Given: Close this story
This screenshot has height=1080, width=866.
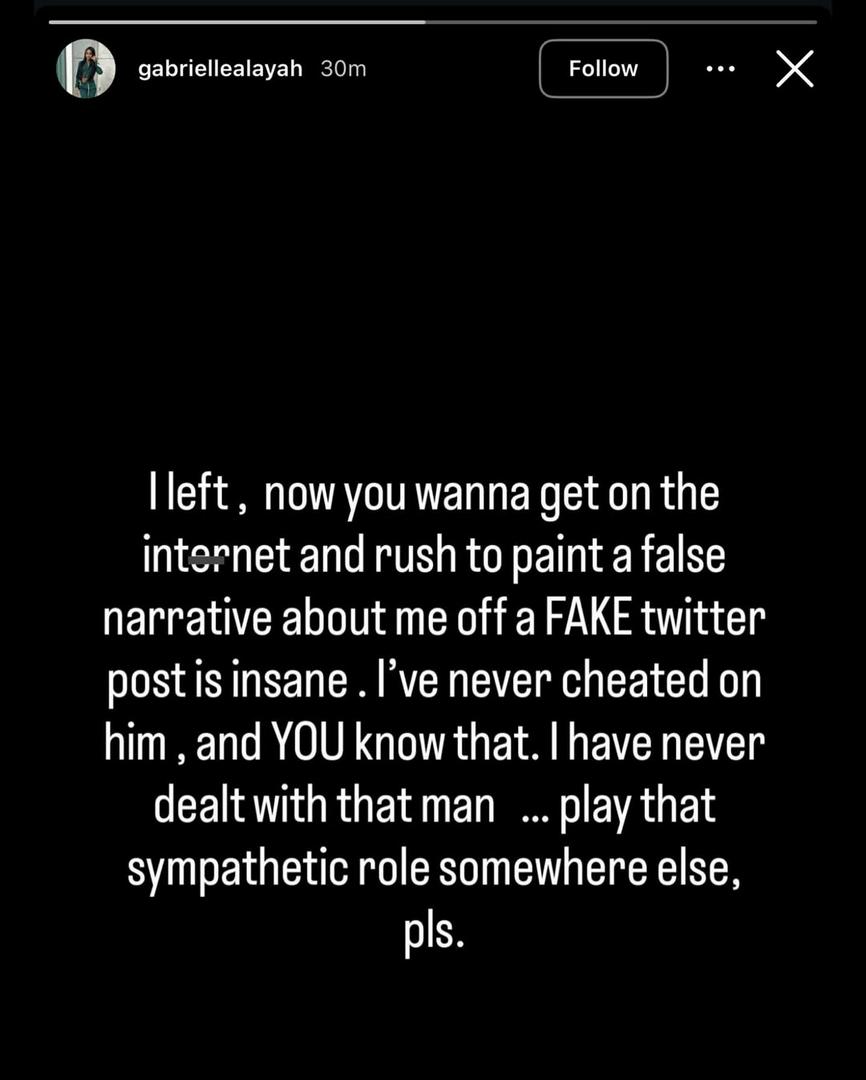Looking at the screenshot, I should (x=795, y=69).
